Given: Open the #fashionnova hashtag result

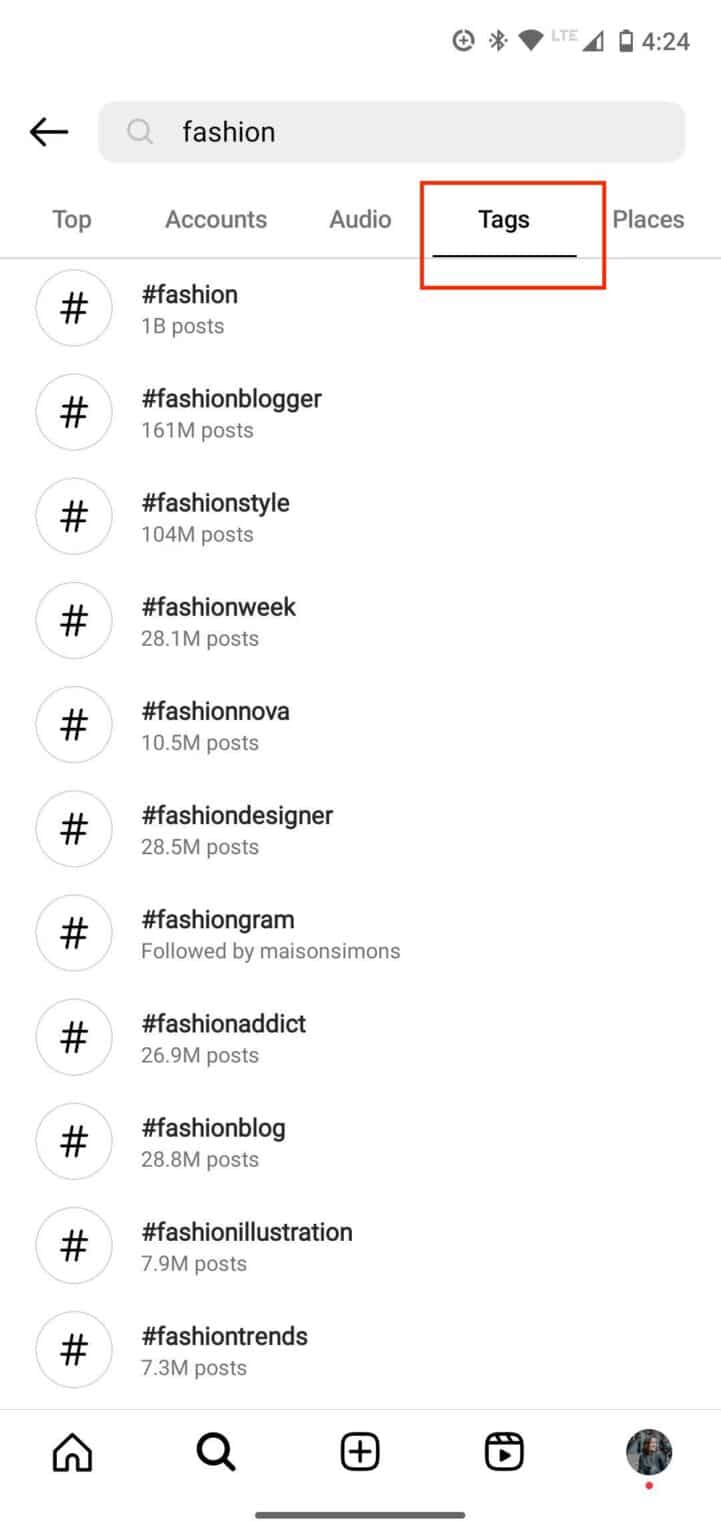Looking at the screenshot, I should [x=215, y=724].
